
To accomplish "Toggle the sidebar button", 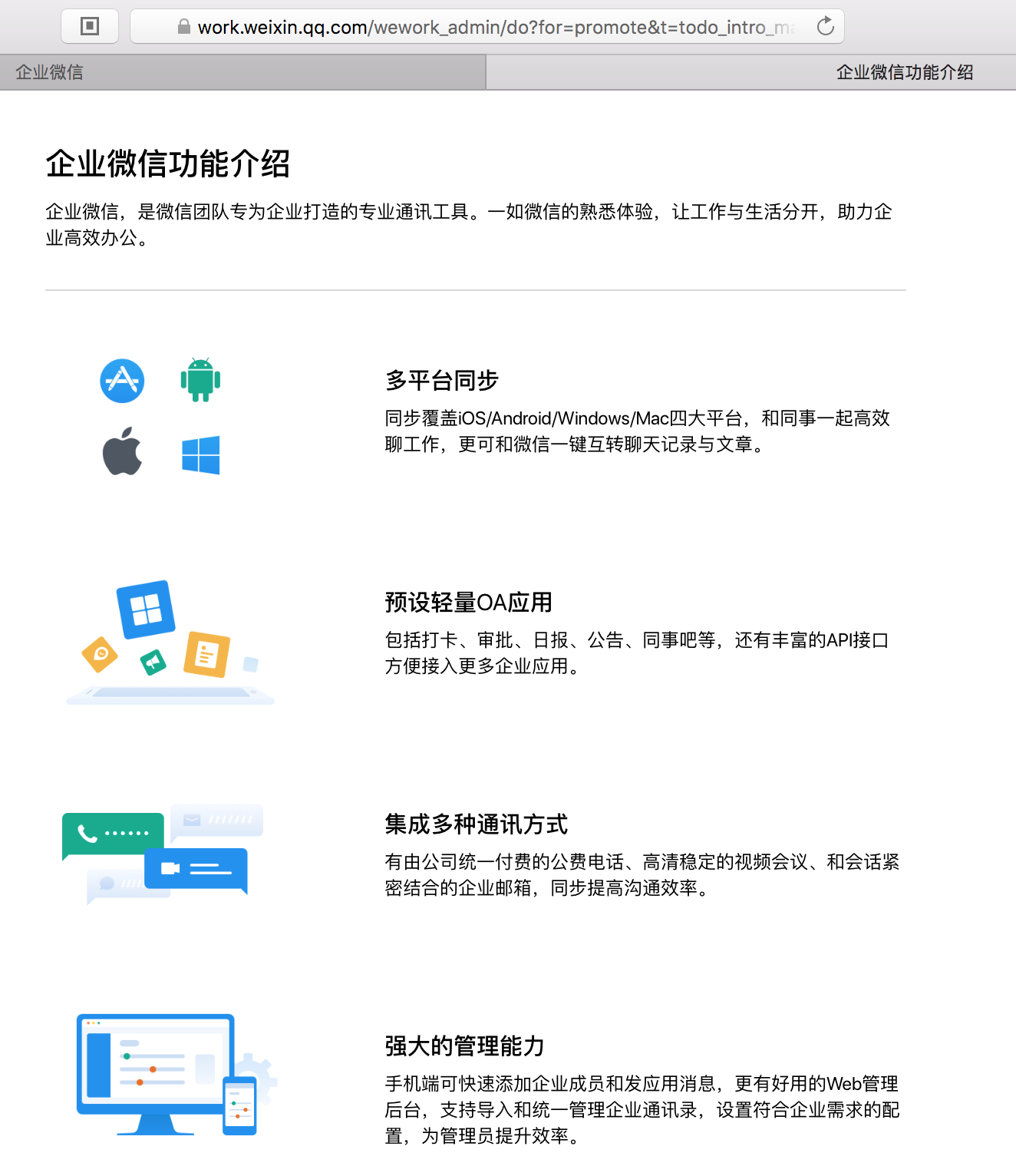I will 90,27.
